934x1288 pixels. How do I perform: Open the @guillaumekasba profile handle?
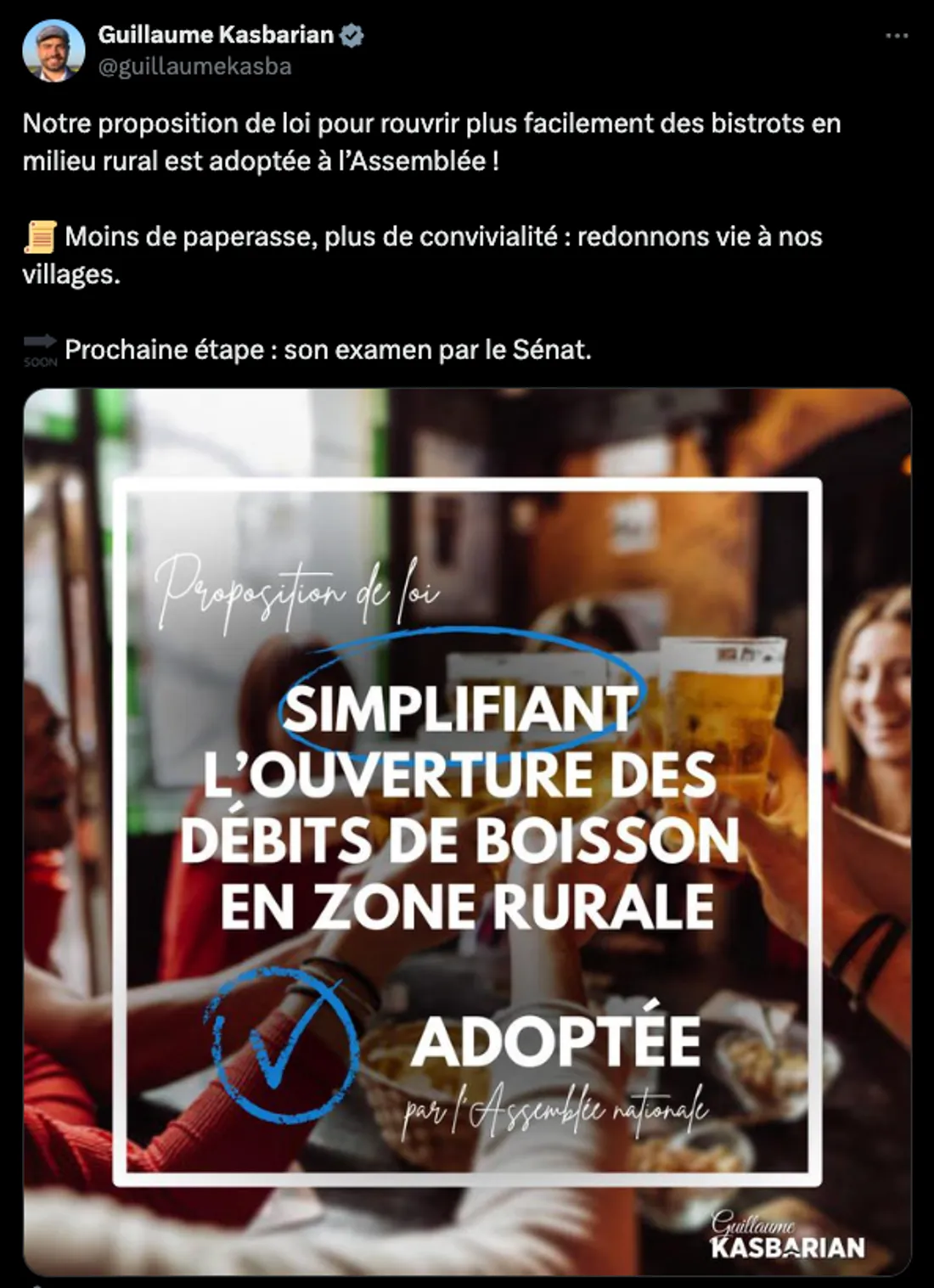pos(194,66)
